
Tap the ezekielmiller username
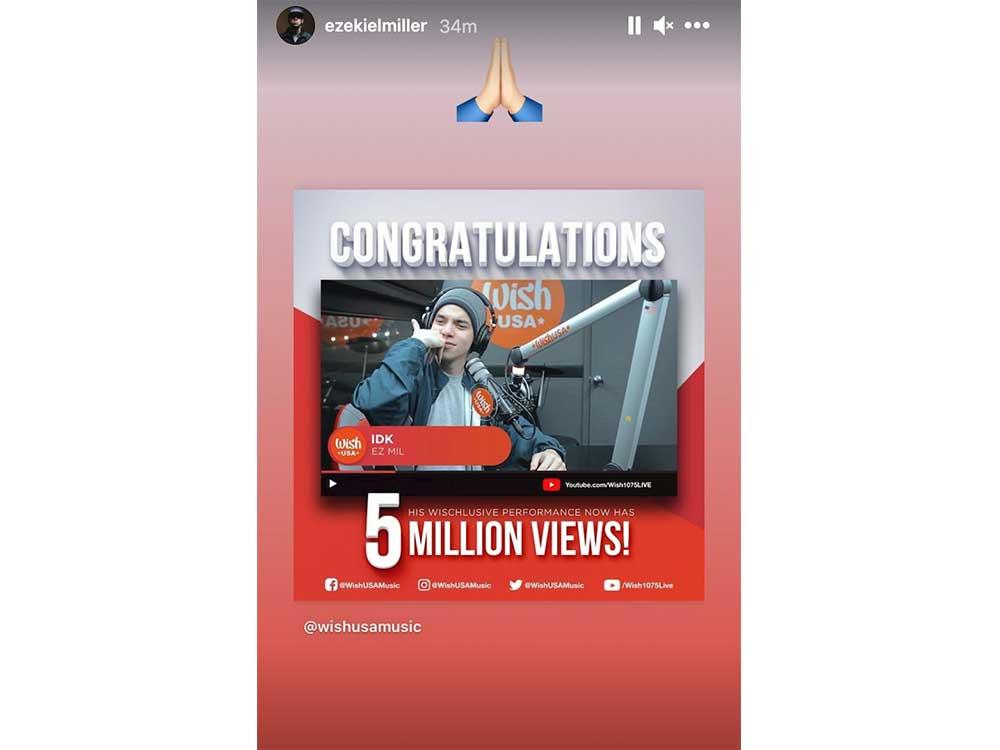point(375,26)
